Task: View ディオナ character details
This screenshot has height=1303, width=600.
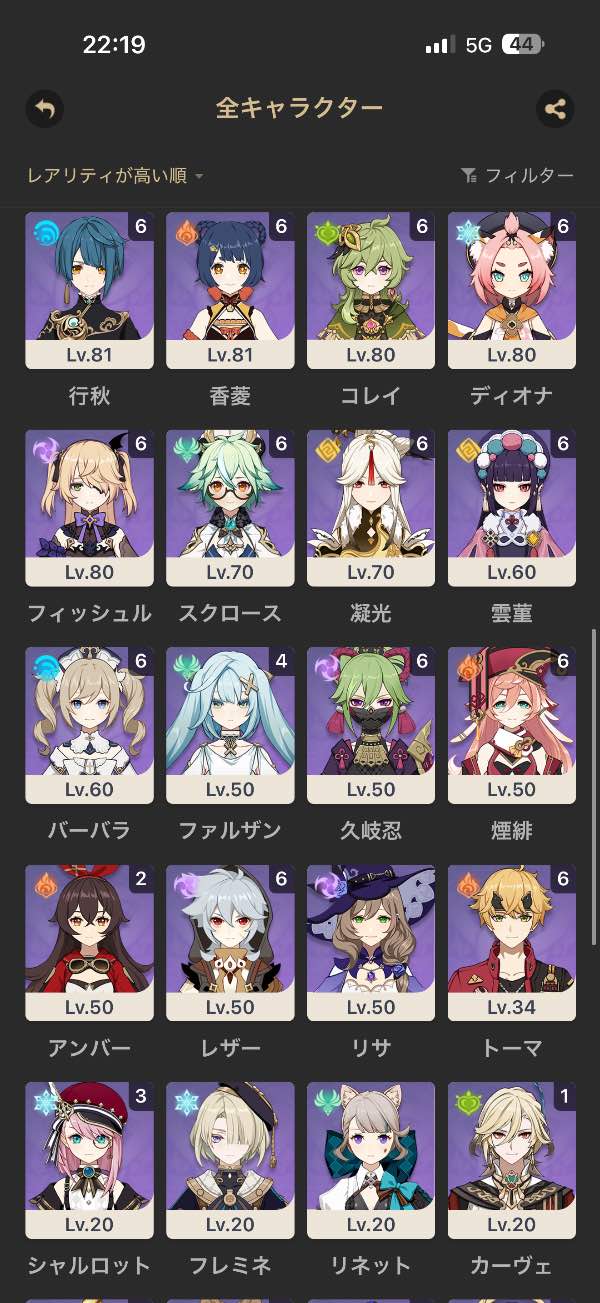Action: (x=511, y=290)
